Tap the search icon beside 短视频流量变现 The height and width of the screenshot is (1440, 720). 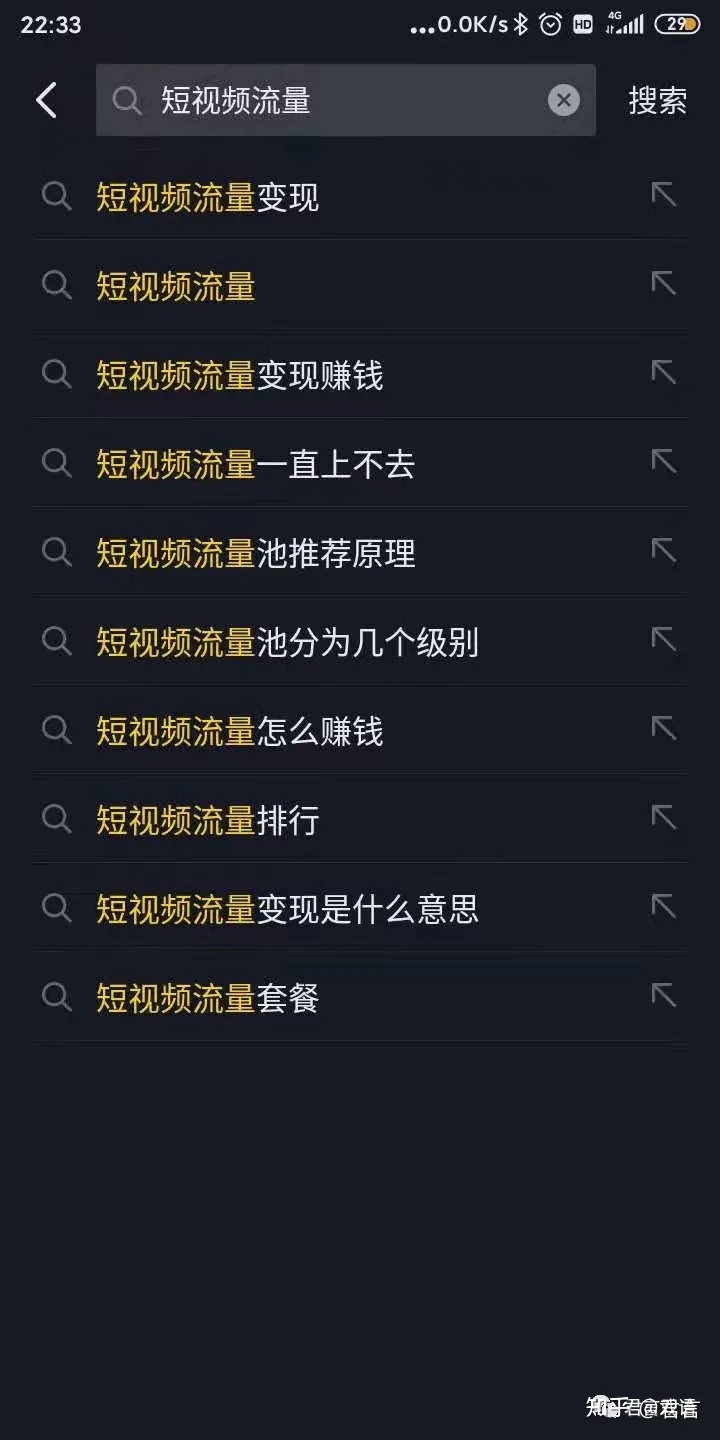tap(56, 197)
